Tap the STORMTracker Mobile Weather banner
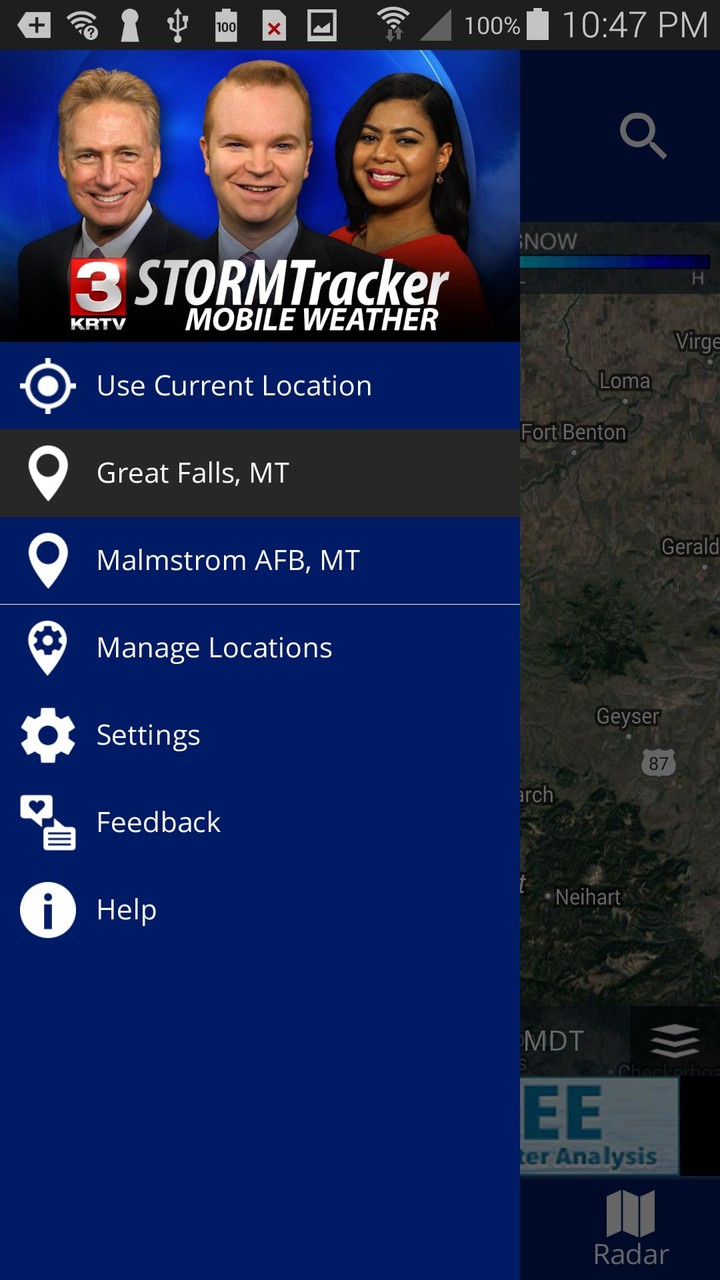 point(260,195)
